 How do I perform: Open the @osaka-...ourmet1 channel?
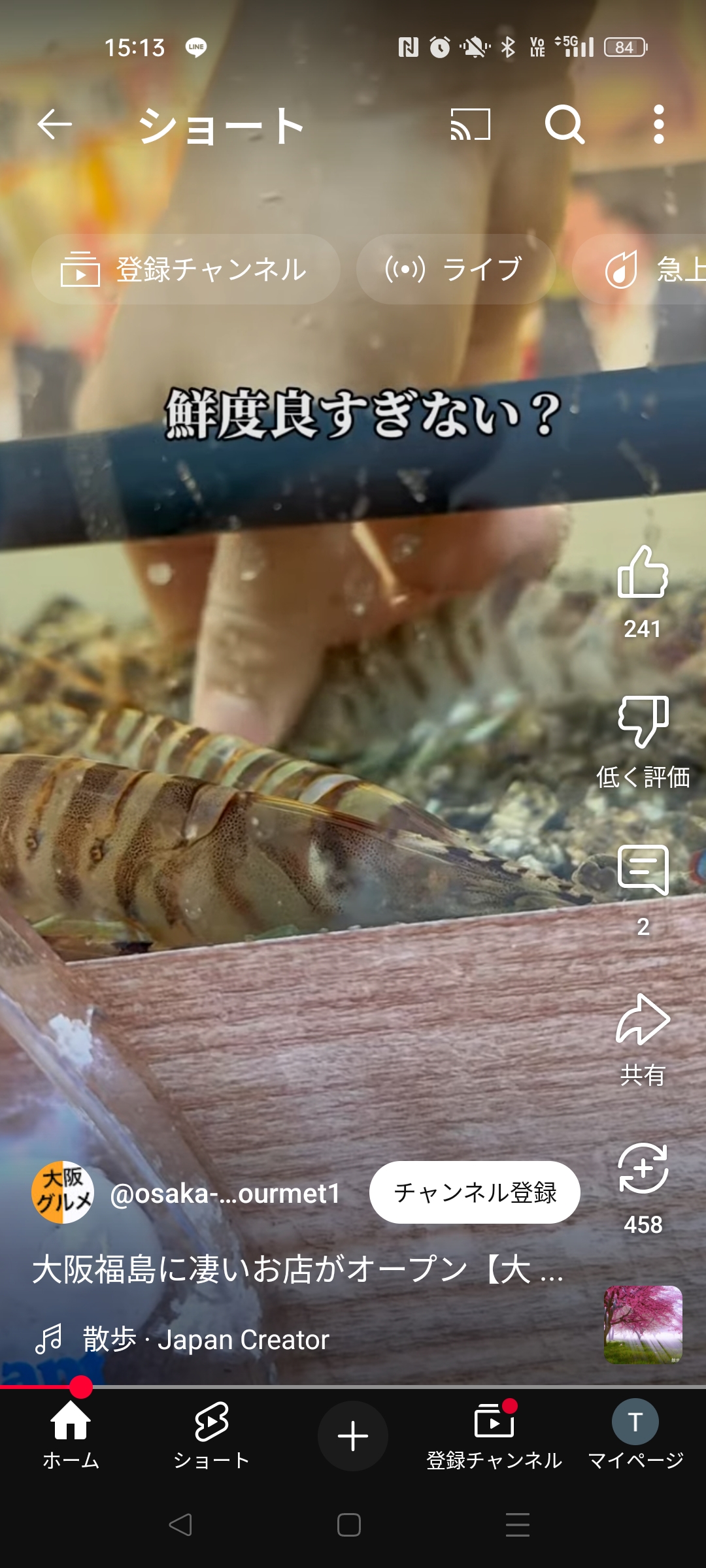tap(225, 1193)
